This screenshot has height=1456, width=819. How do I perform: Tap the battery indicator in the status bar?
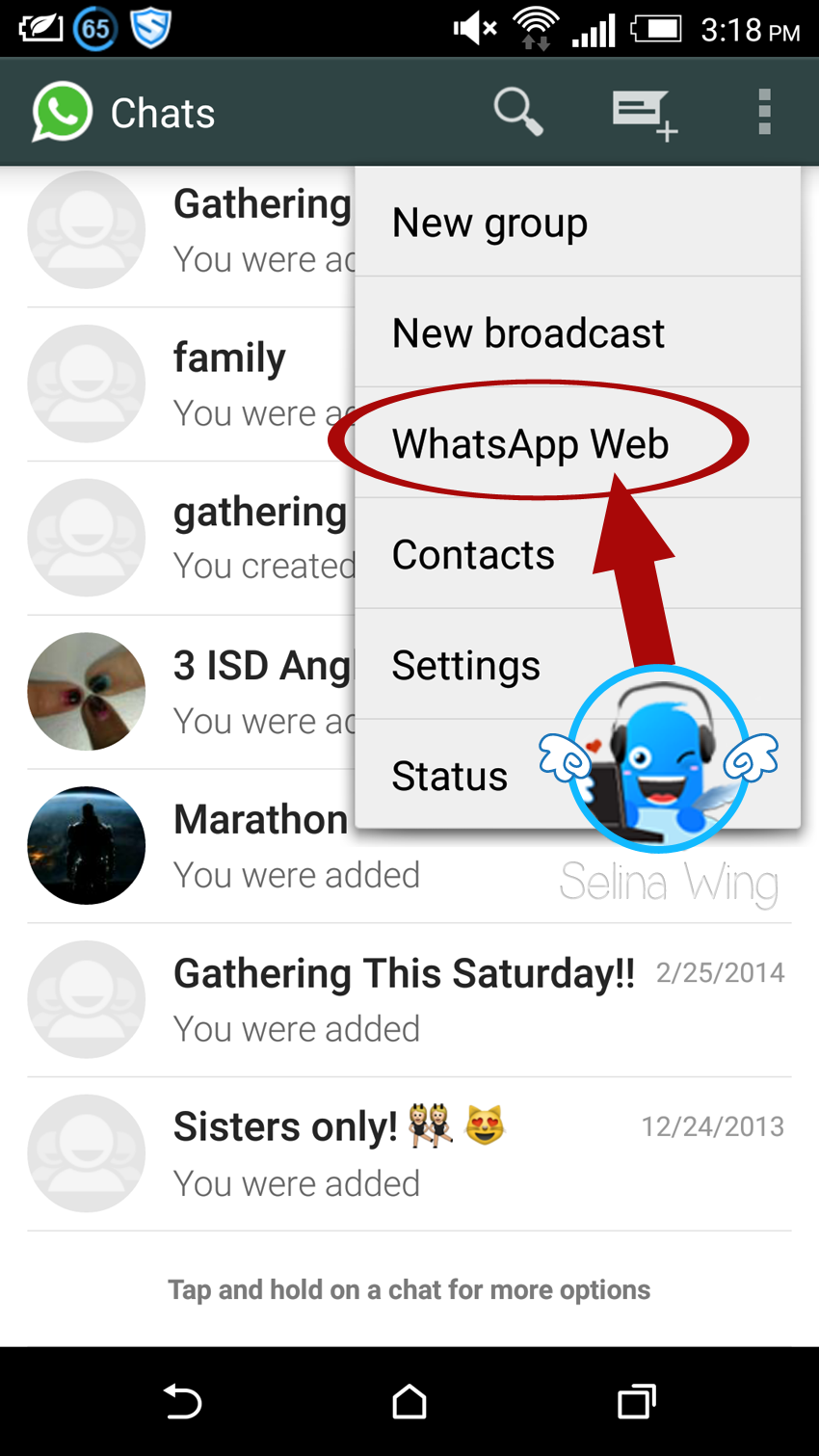pos(657,29)
